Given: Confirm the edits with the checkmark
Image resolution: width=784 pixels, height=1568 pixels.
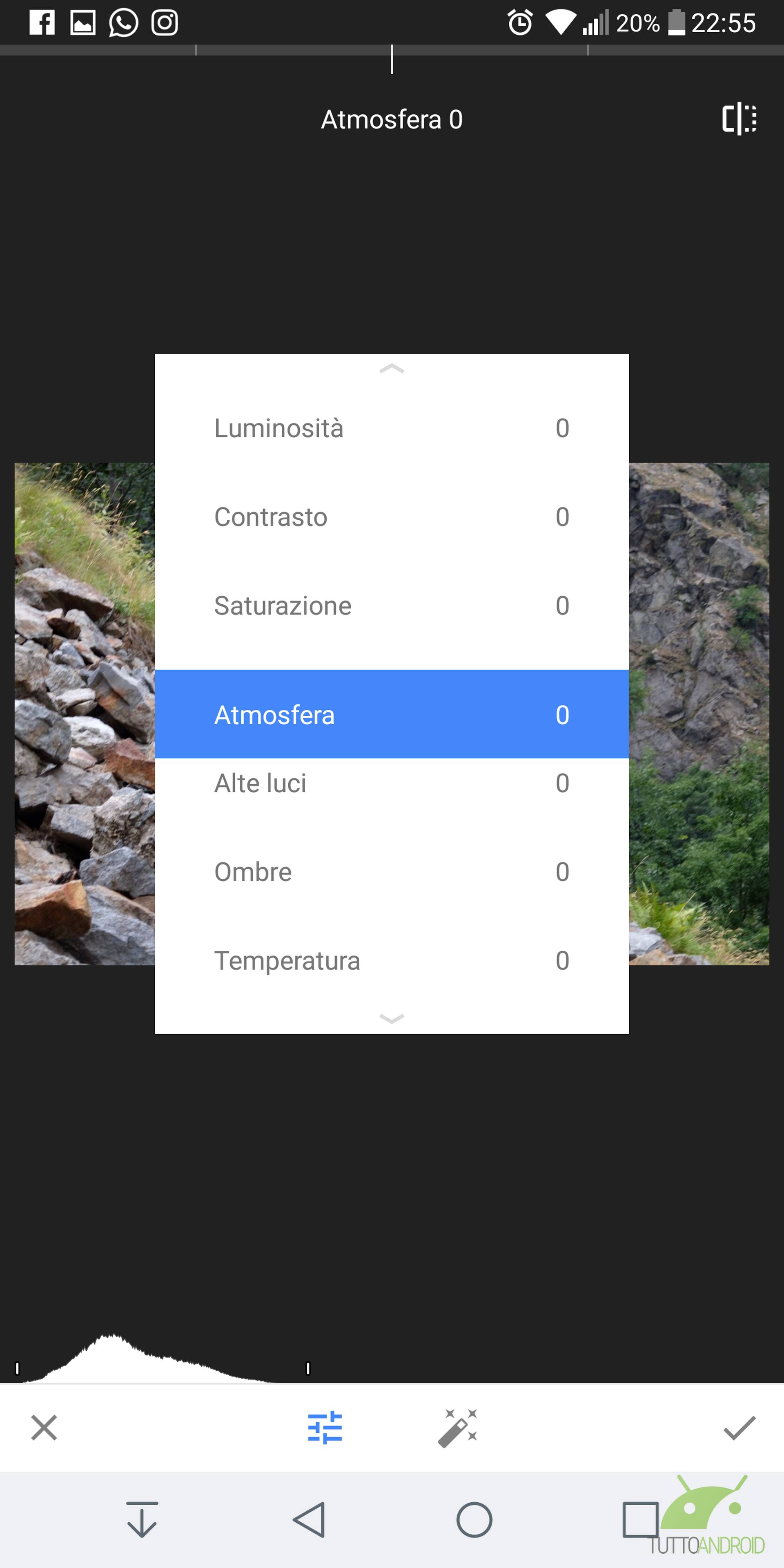Looking at the screenshot, I should [739, 1428].
